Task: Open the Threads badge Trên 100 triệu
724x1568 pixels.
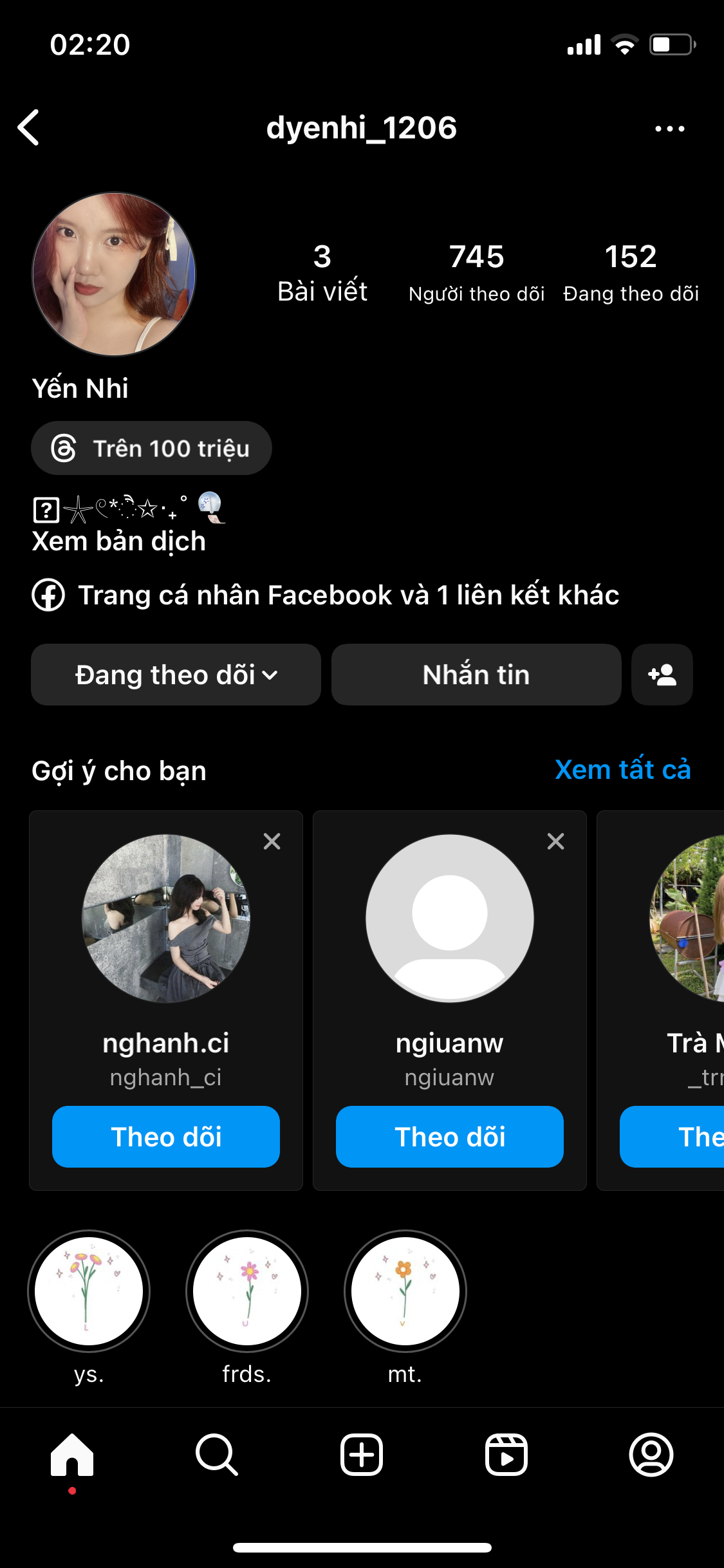Action: [x=151, y=448]
